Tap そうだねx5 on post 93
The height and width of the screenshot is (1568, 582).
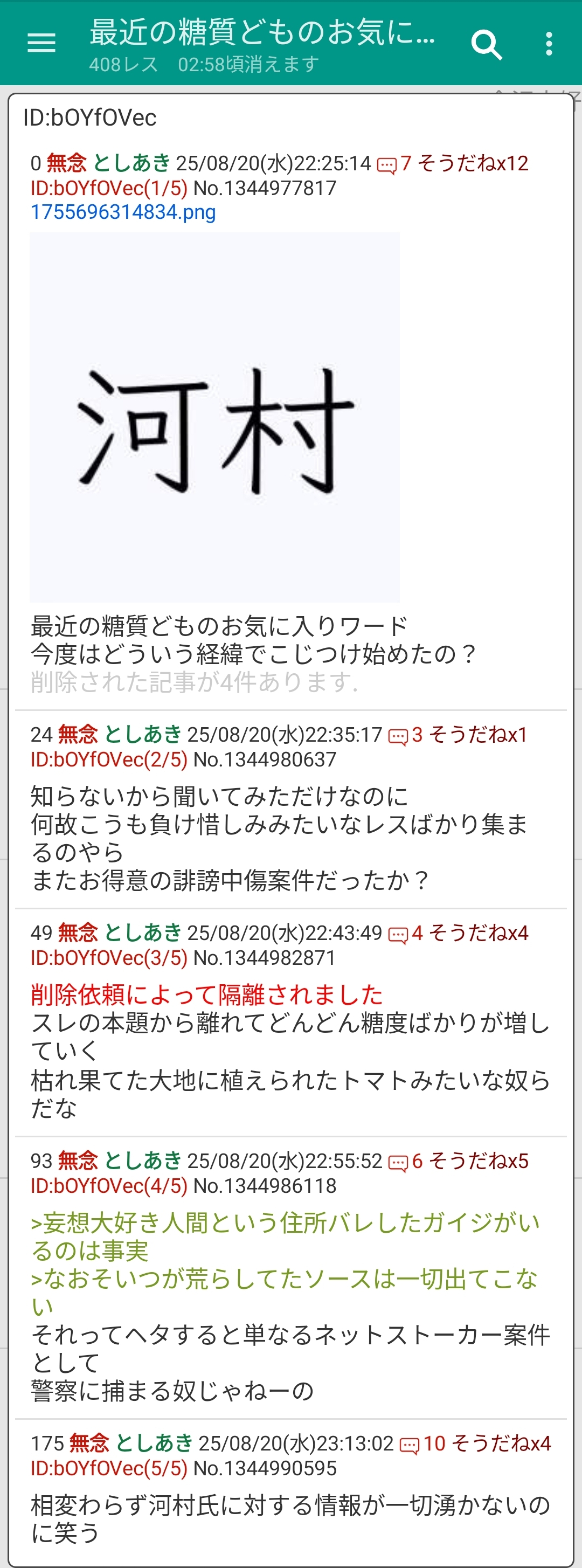click(x=479, y=1161)
